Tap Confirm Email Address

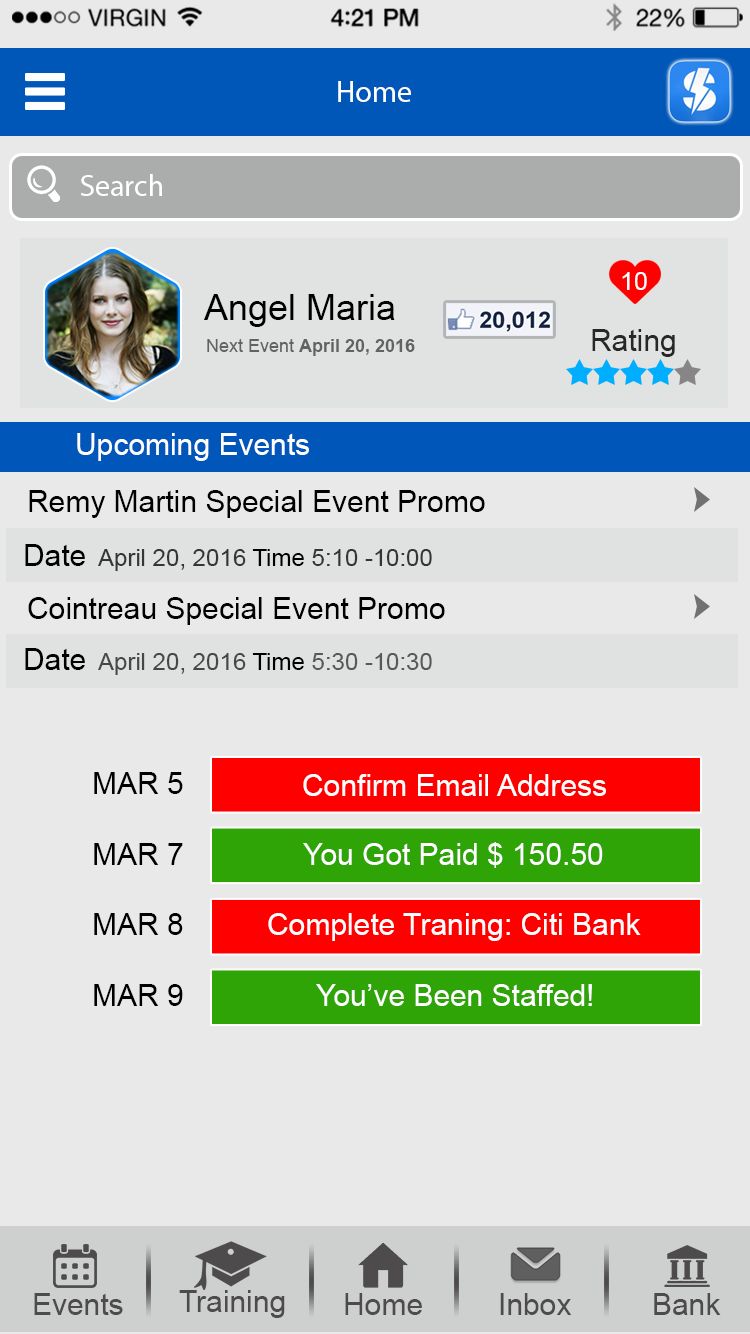coord(455,785)
